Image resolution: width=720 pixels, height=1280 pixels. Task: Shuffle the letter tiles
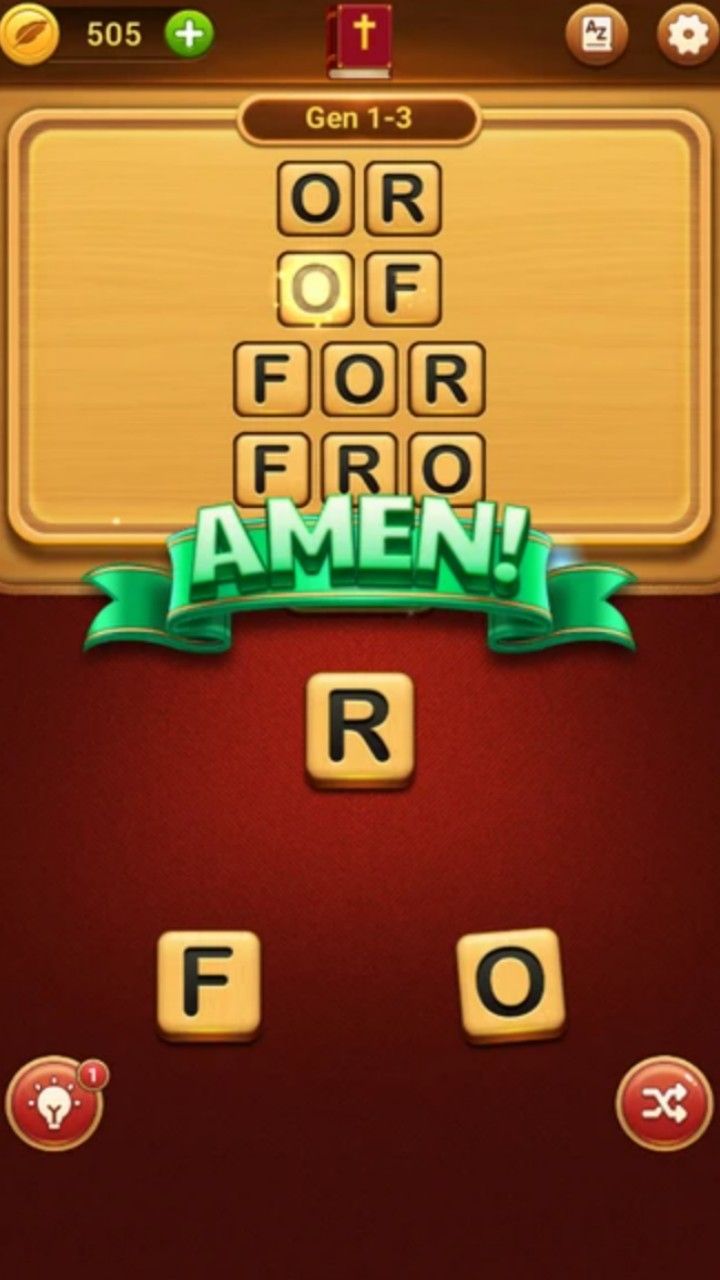pos(664,1103)
